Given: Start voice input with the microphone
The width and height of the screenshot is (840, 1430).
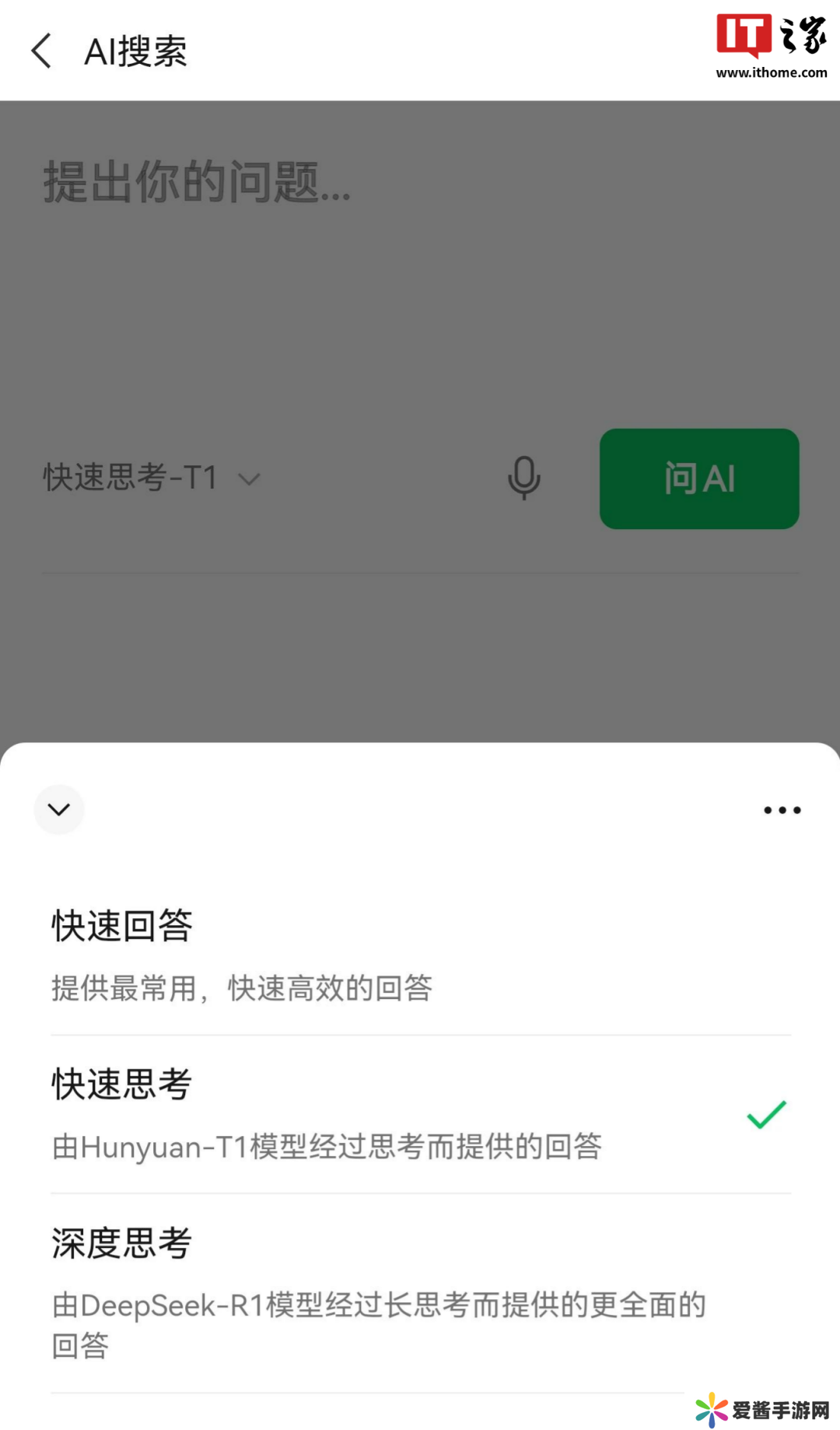Looking at the screenshot, I should tap(524, 478).
